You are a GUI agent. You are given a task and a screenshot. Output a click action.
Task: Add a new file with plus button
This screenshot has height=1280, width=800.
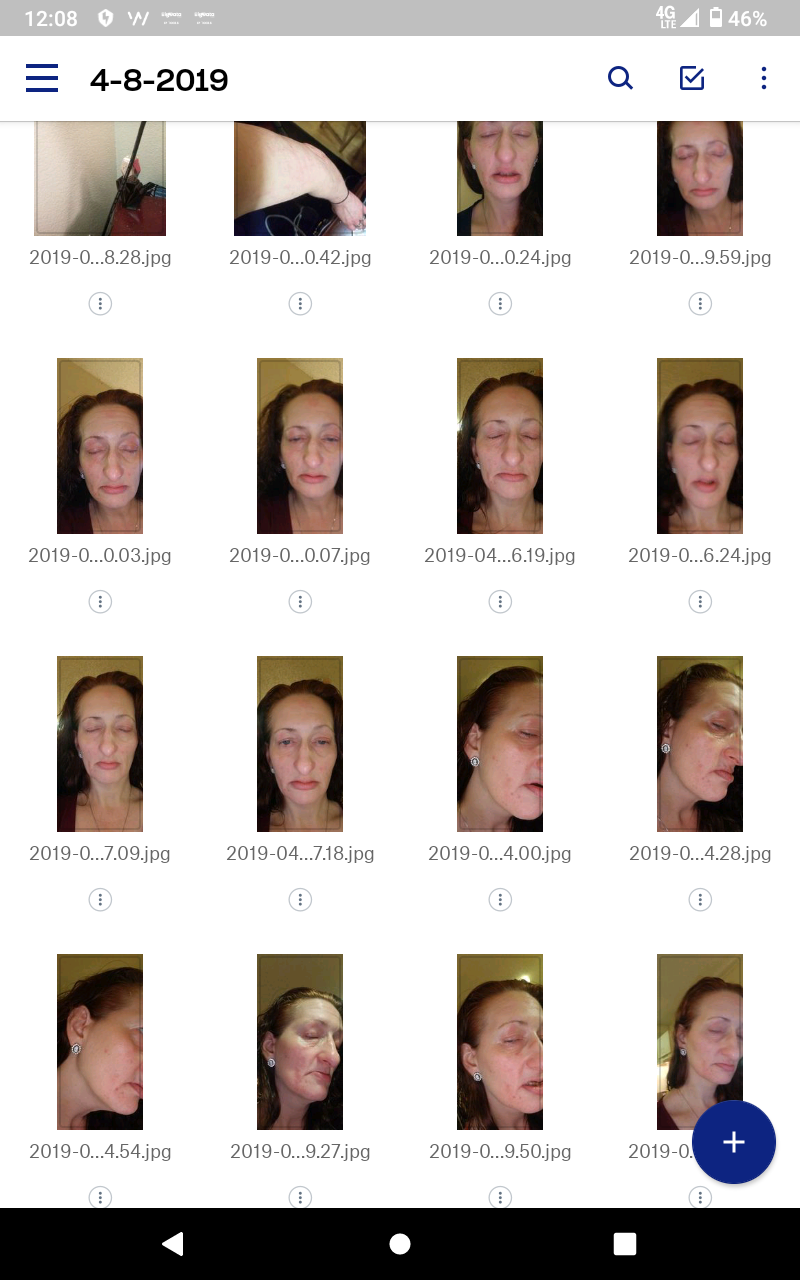734,1142
